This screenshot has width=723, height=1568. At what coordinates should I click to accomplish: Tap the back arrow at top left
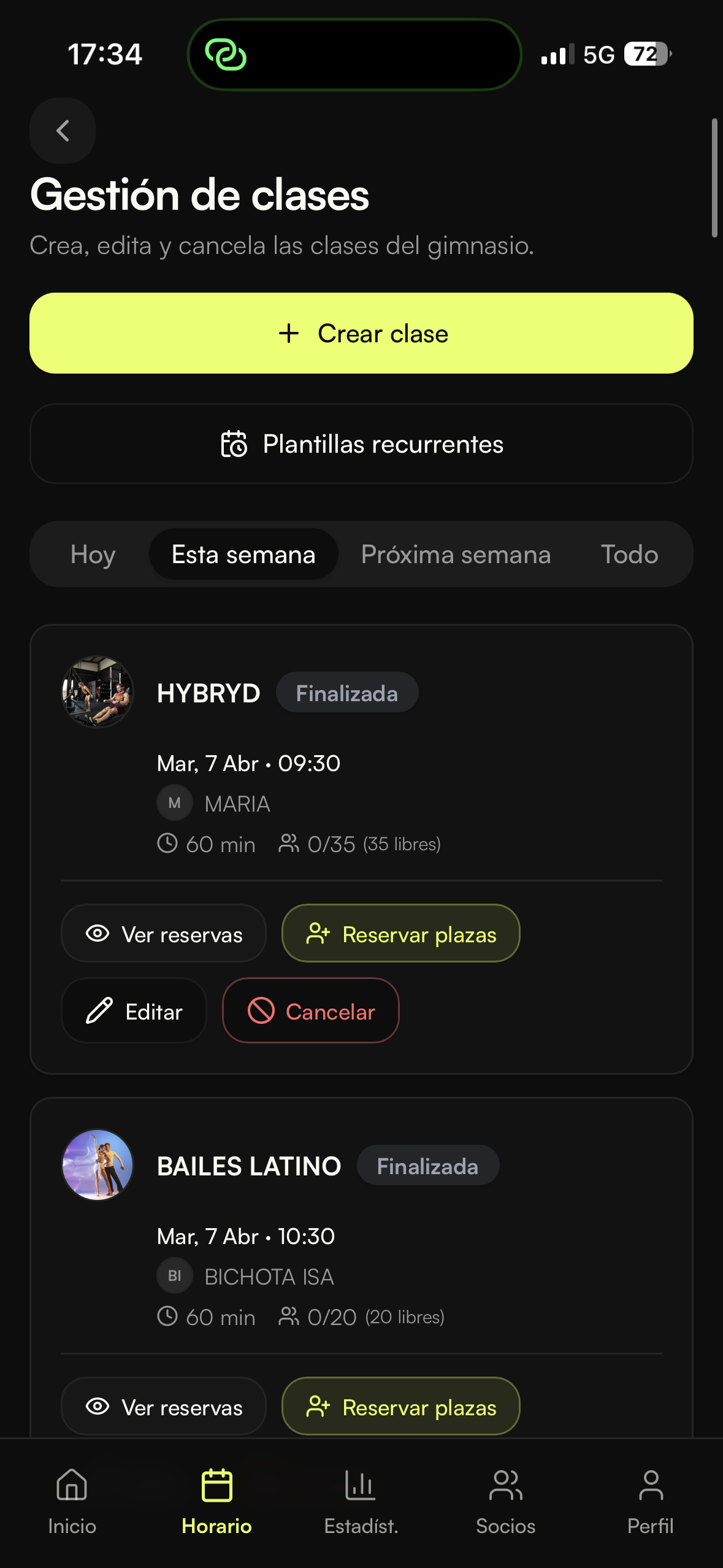pos(62,131)
